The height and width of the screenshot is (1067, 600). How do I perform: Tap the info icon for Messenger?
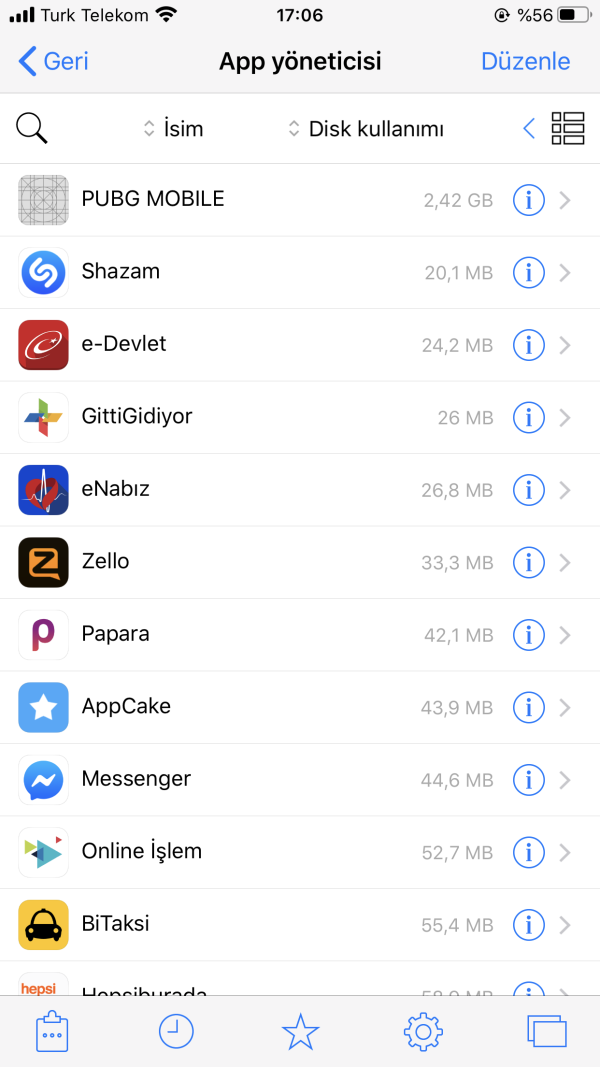[x=528, y=779]
